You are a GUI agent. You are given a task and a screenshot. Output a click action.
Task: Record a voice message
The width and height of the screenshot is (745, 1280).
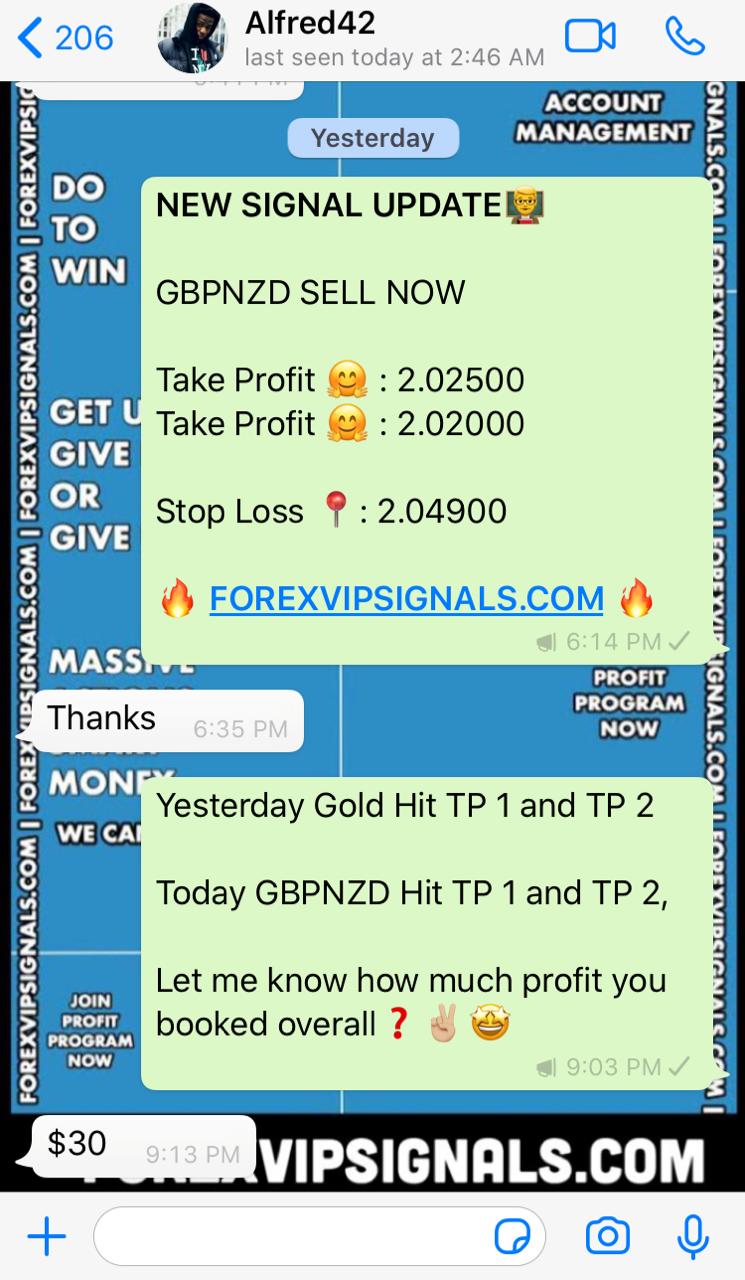coord(692,1237)
